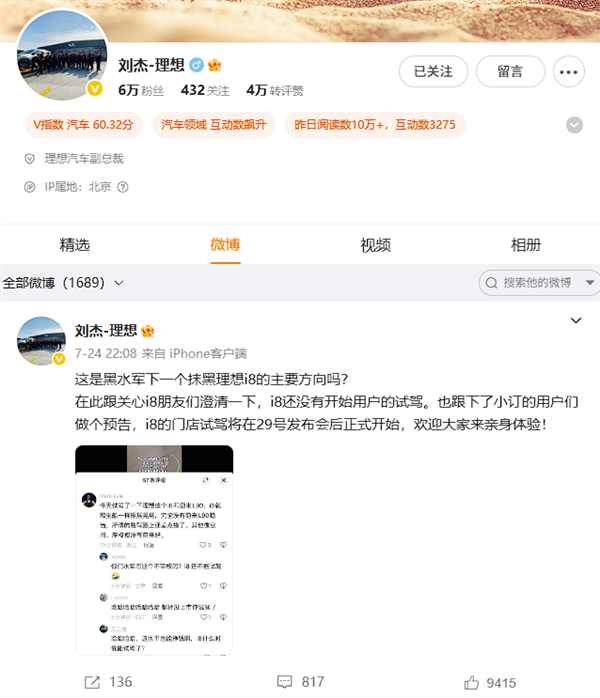Open the 留言 message button
600x698 pixels.
coord(508,72)
